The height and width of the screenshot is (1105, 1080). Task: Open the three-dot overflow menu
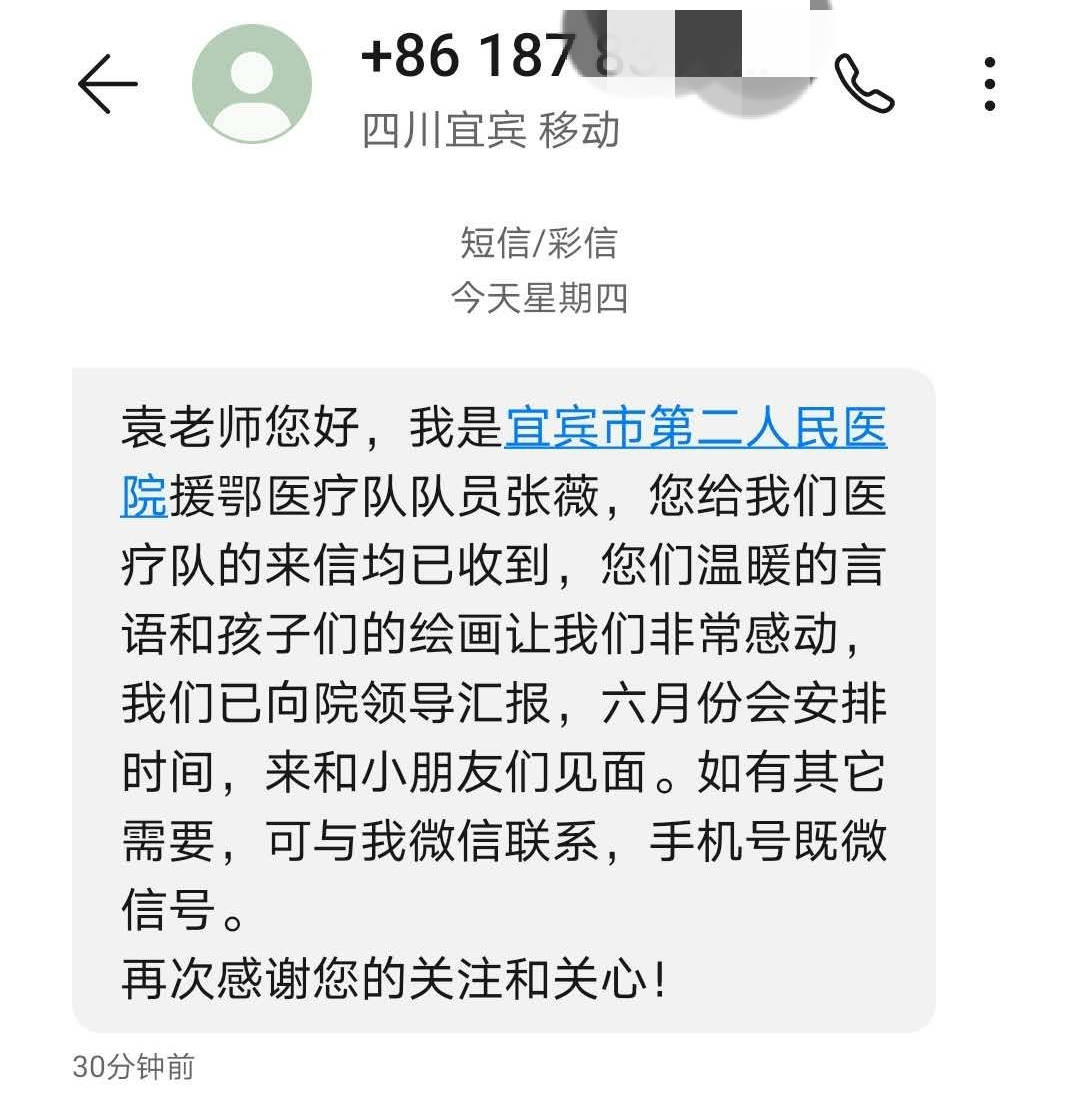(x=989, y=84)
